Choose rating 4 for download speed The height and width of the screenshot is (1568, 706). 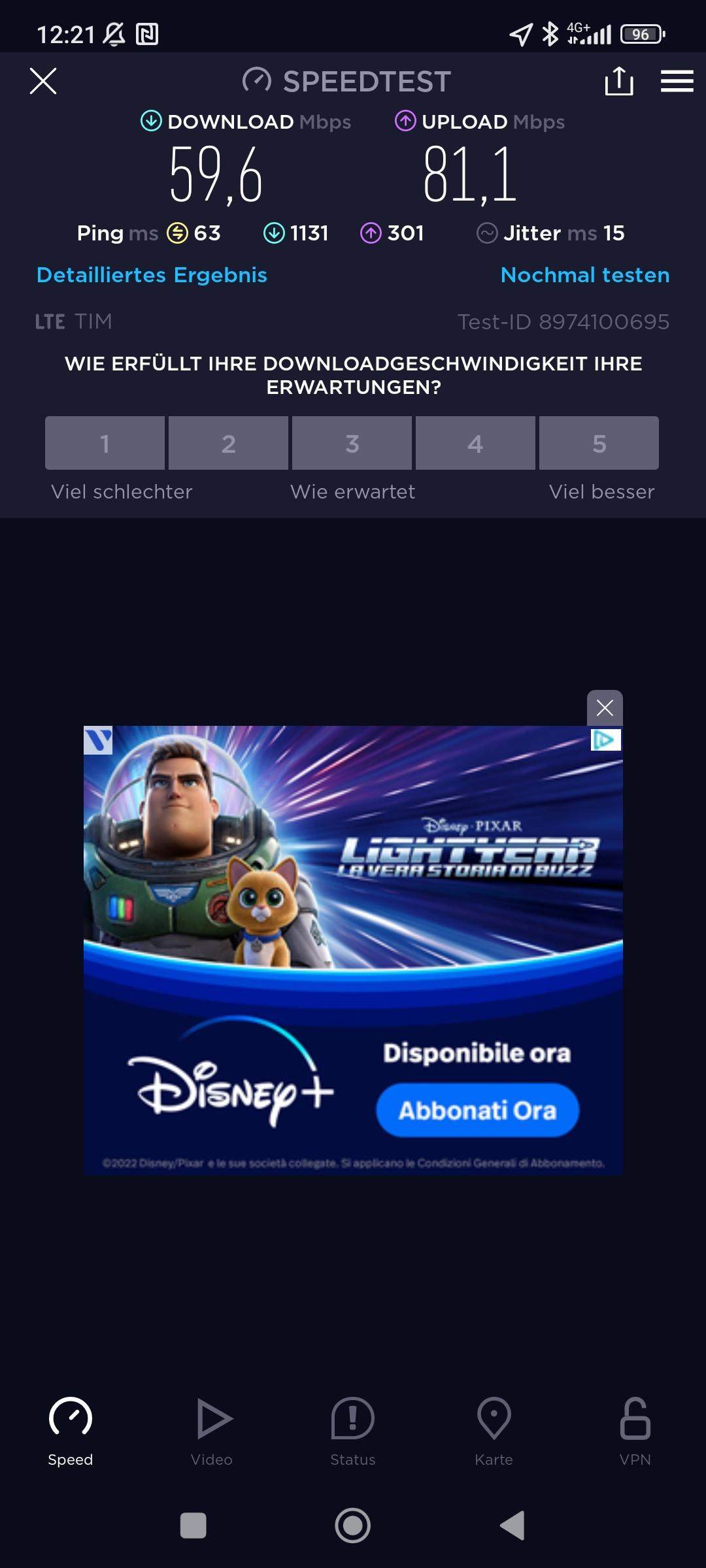click(475, 444)
